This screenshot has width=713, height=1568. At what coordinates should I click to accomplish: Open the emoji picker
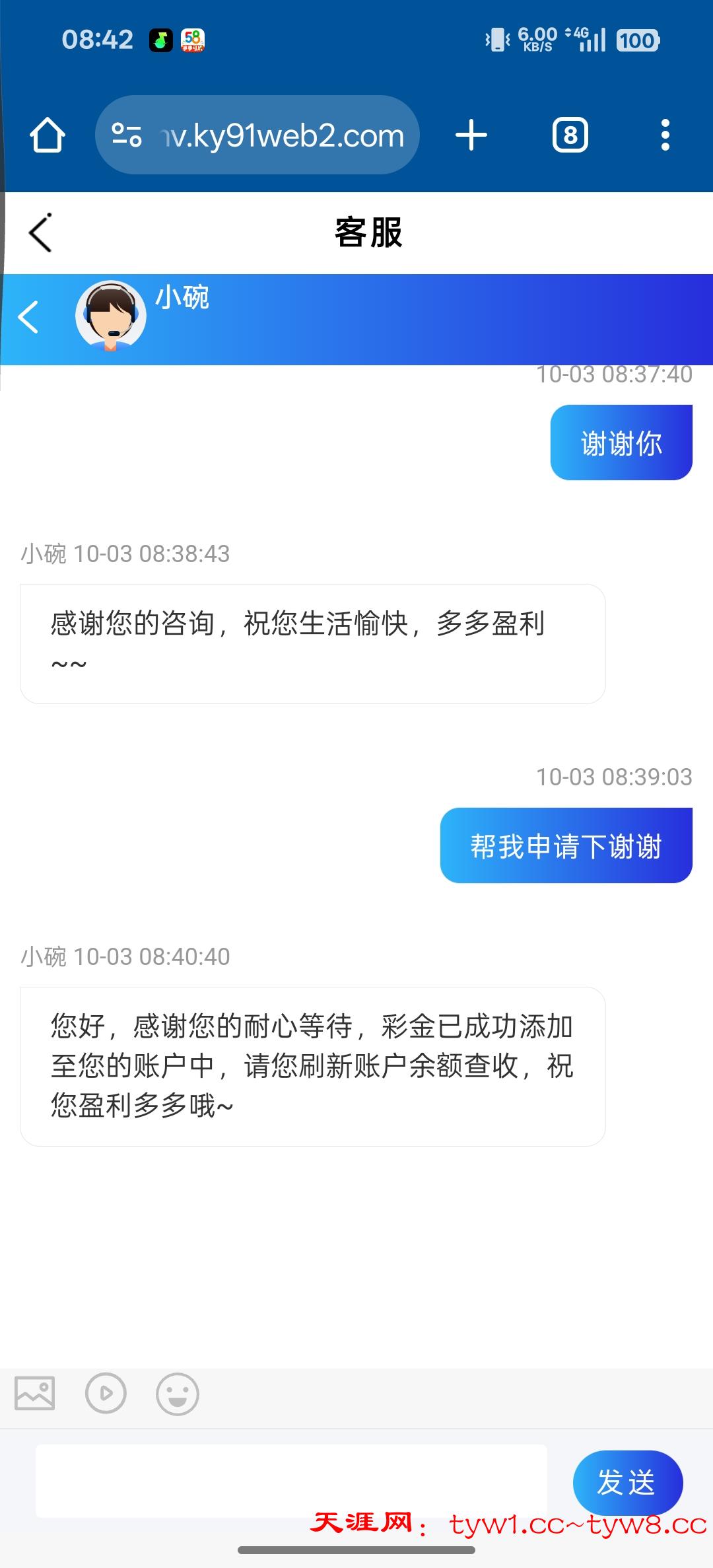pyautogui.click(x=177, y=1394)
